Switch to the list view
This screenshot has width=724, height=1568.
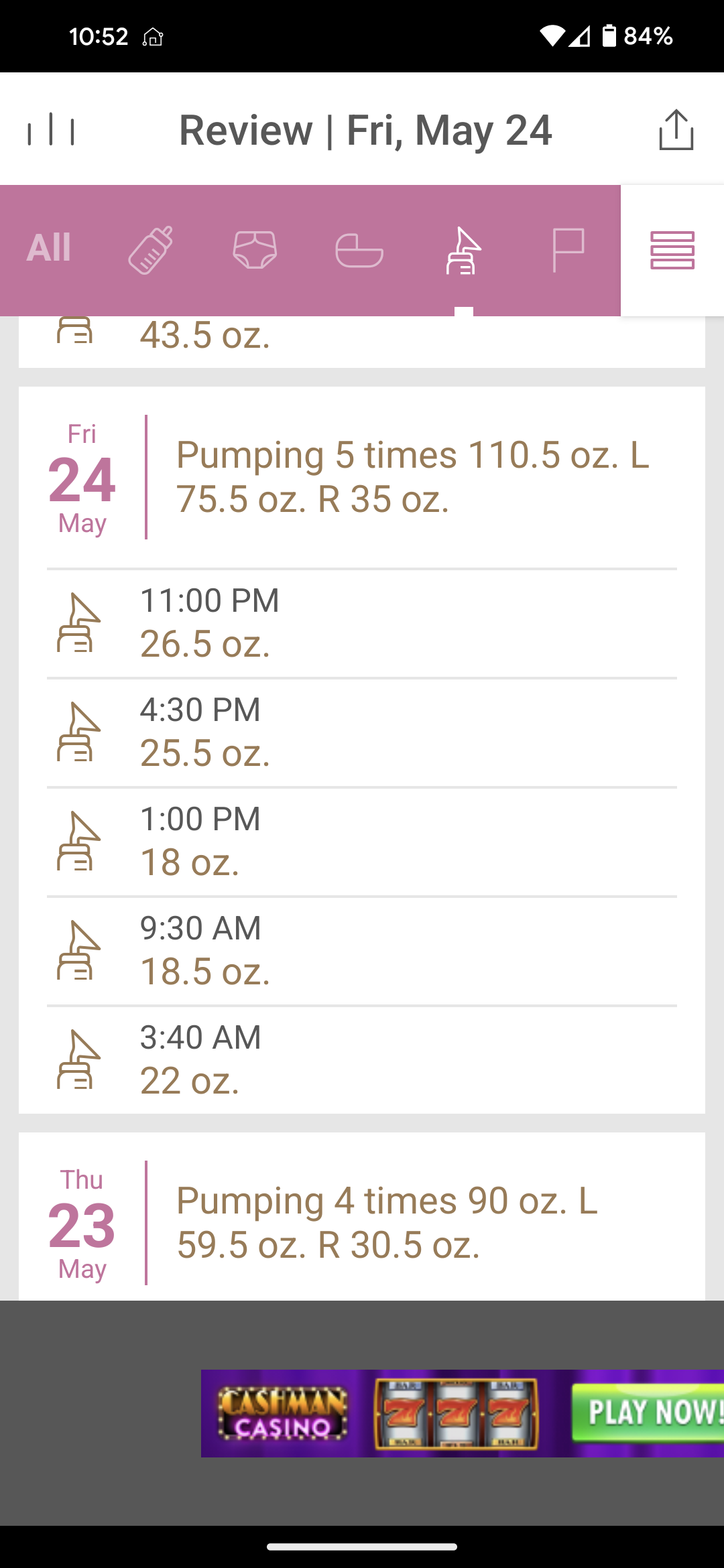[672, 250]
